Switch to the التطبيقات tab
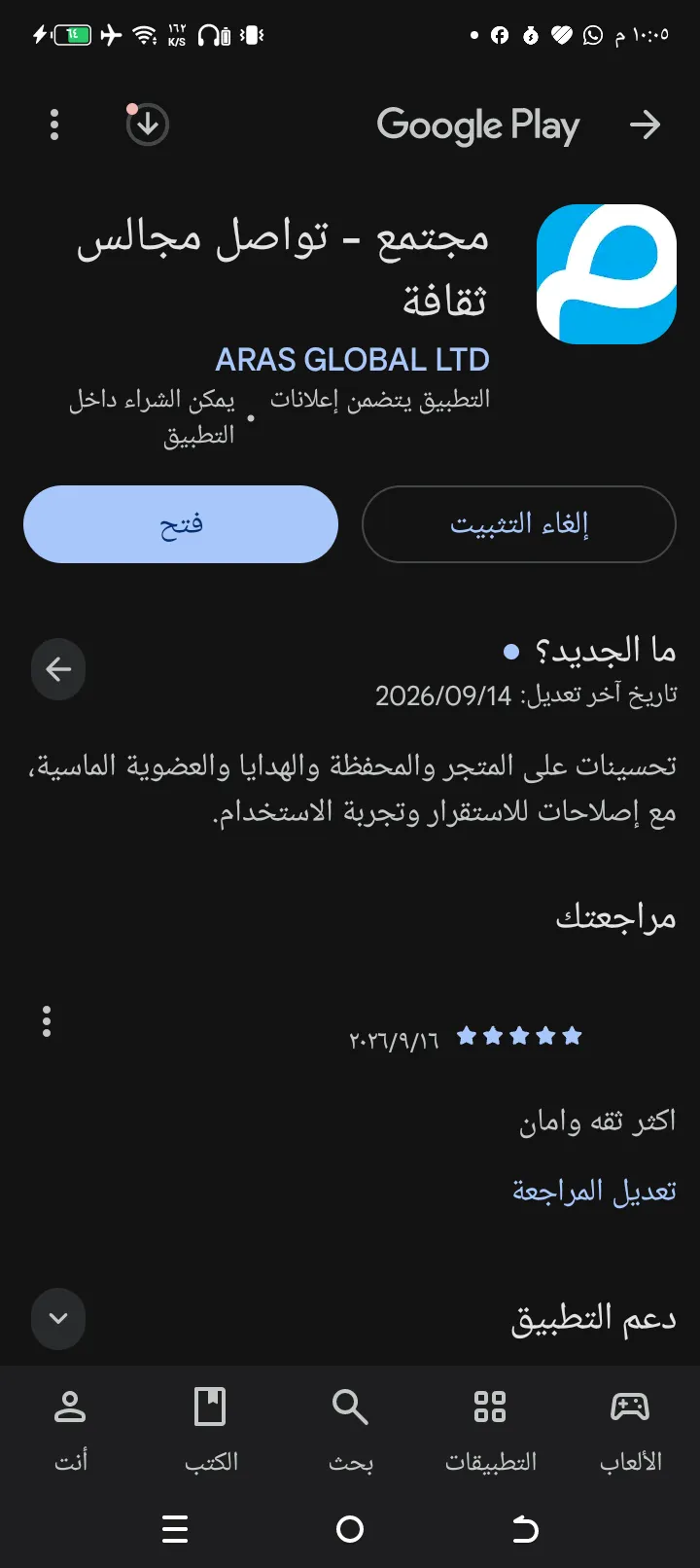The height and width of the screenshot is (1568, 700). tap(490, 1430)
